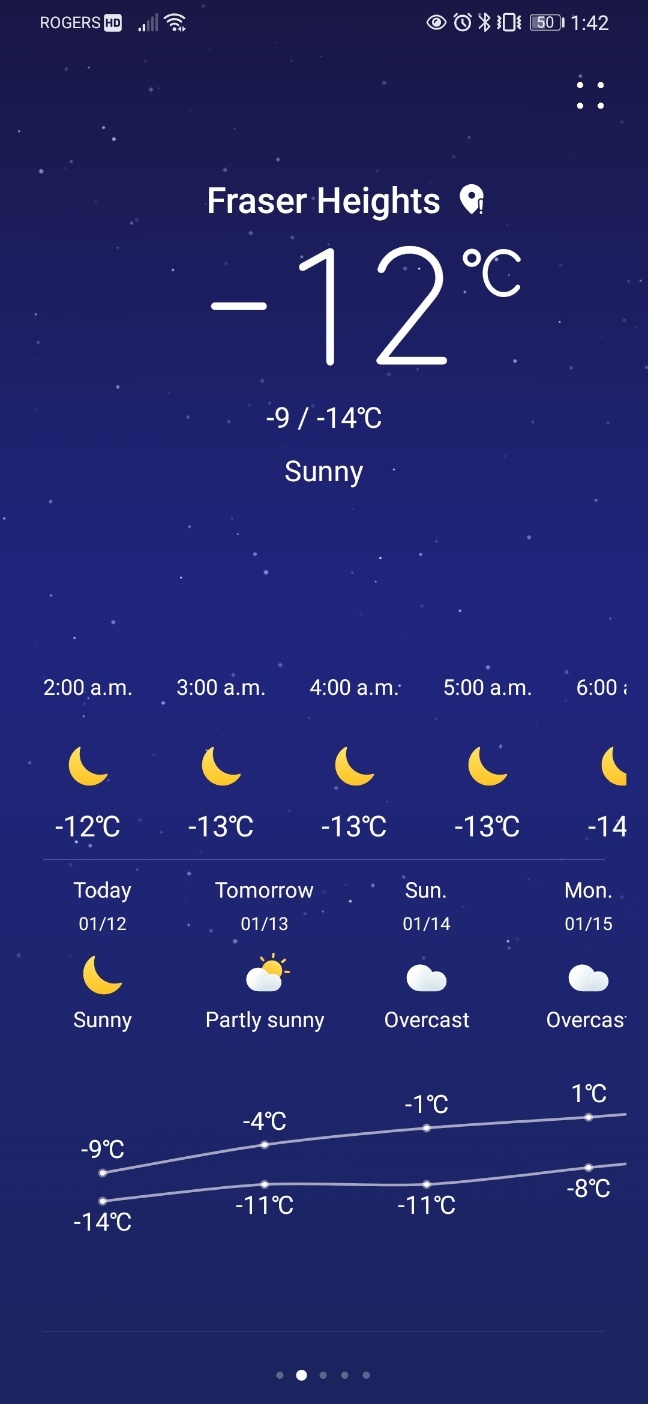Open Today 01/12 daily forecast
This screenshot has height=1404, width=648.
tap(102, 955)
